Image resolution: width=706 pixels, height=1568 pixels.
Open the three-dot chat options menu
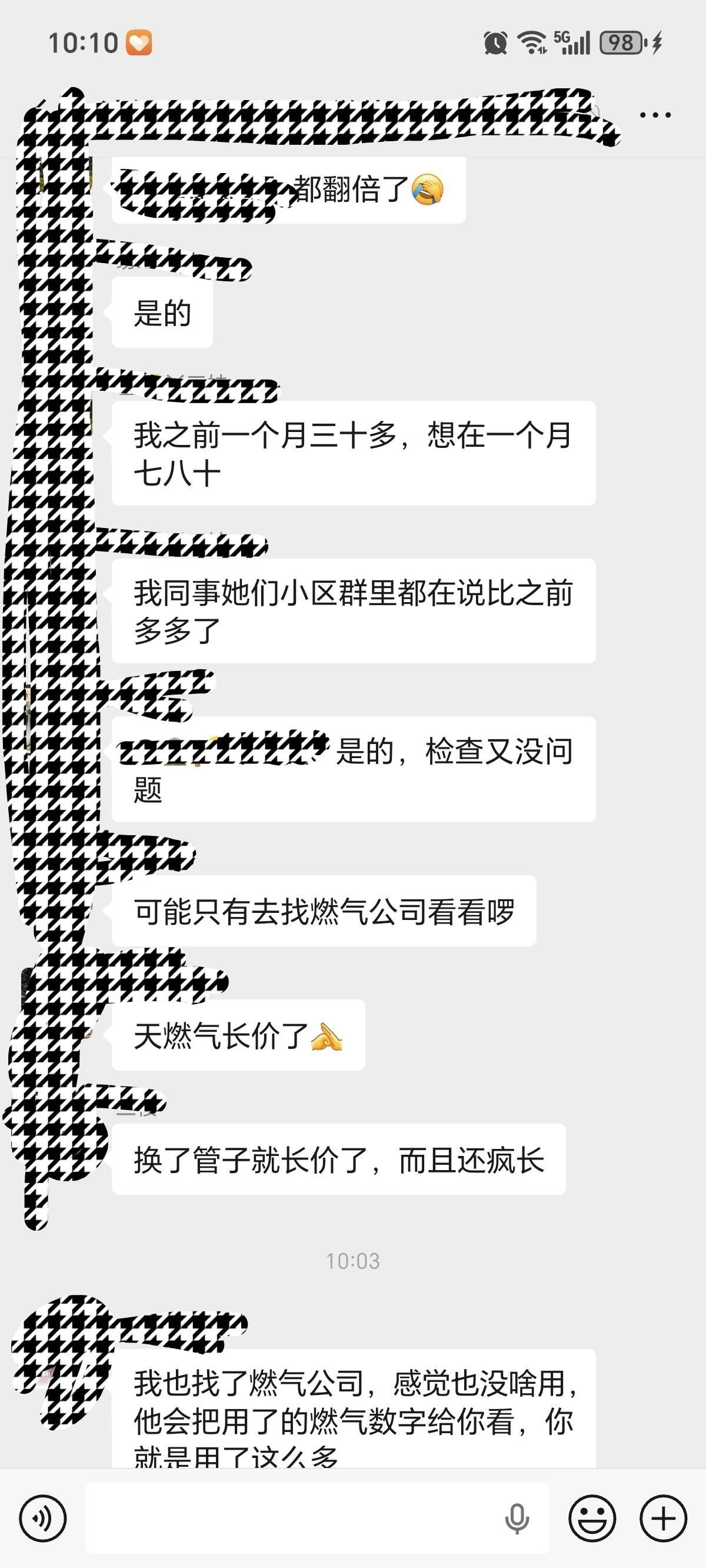click(x=655, y=114)
